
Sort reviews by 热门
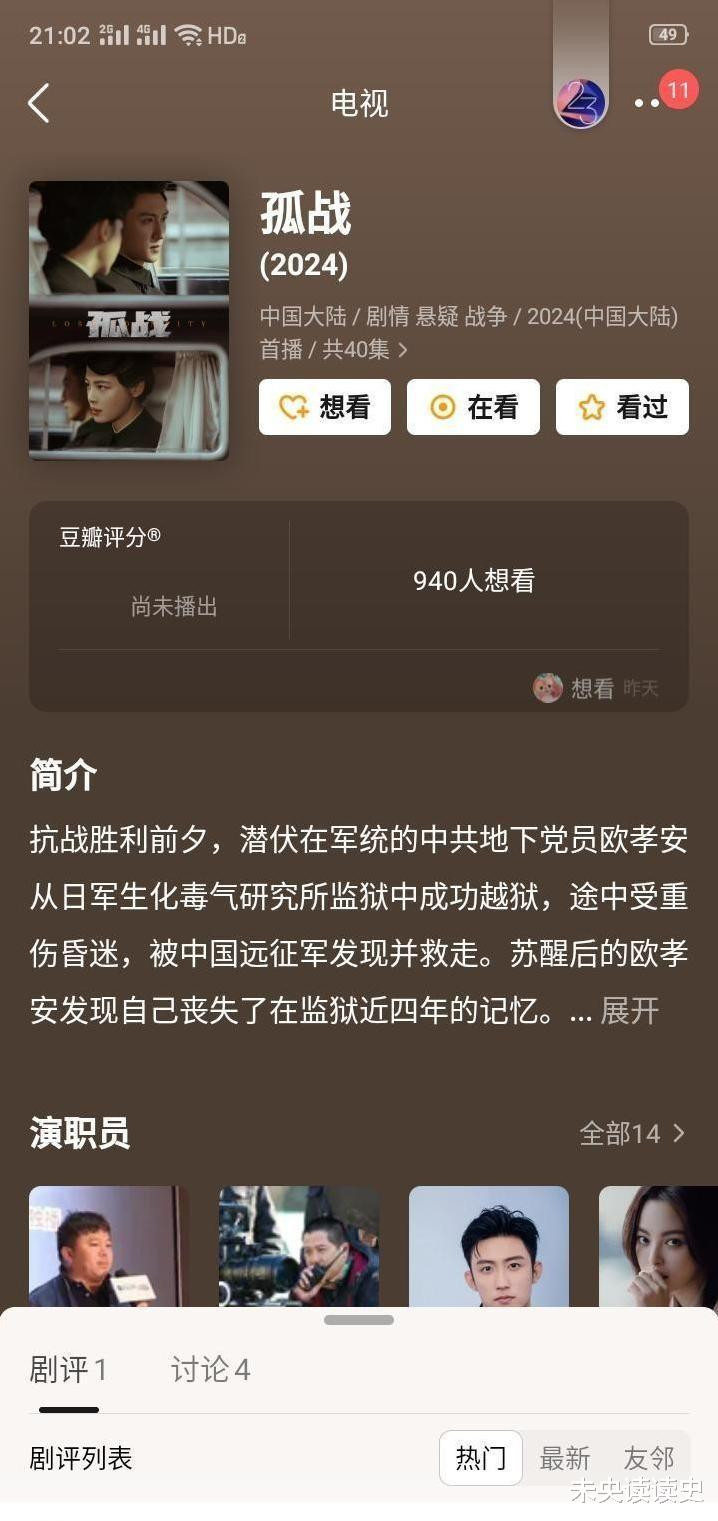click(481, 1458)
